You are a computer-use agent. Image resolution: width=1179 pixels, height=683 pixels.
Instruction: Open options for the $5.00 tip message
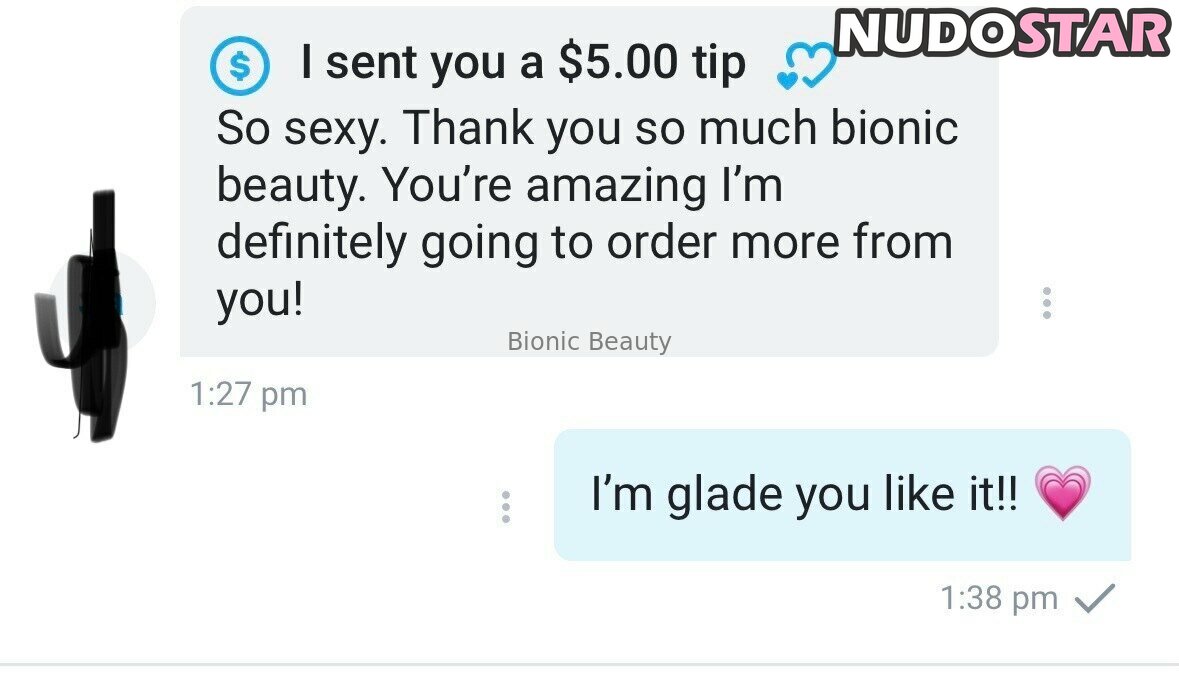tap(1046, 303)
